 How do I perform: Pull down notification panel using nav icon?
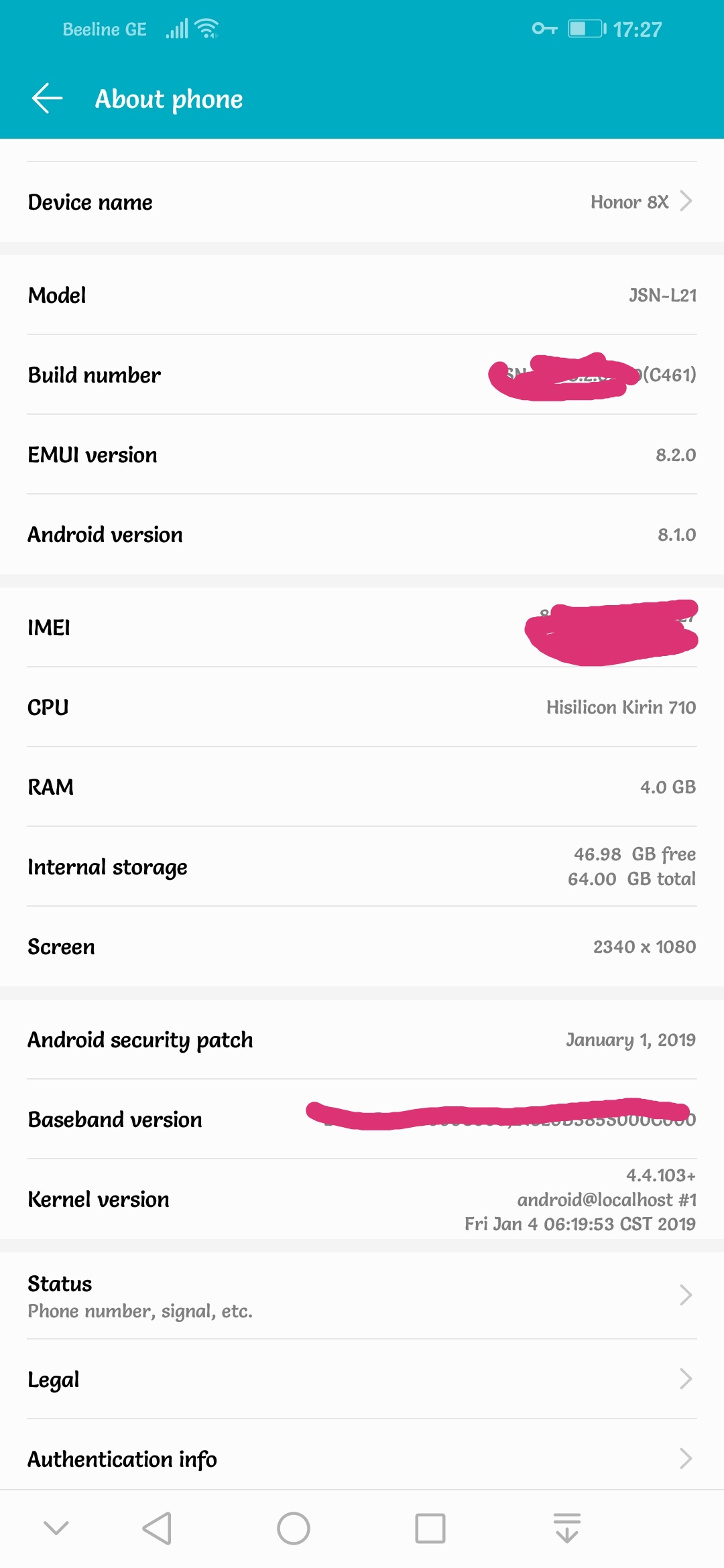[567, 1528]
